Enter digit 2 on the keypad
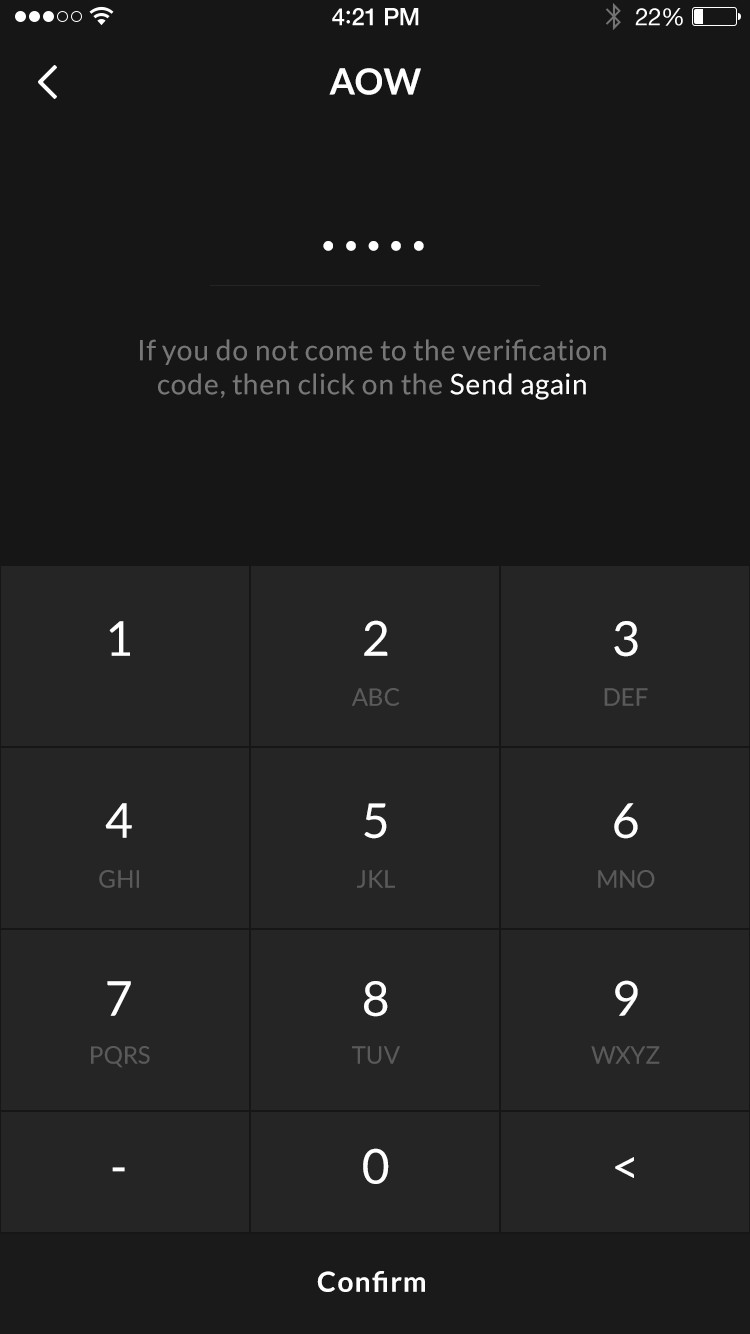 point(375,656)
